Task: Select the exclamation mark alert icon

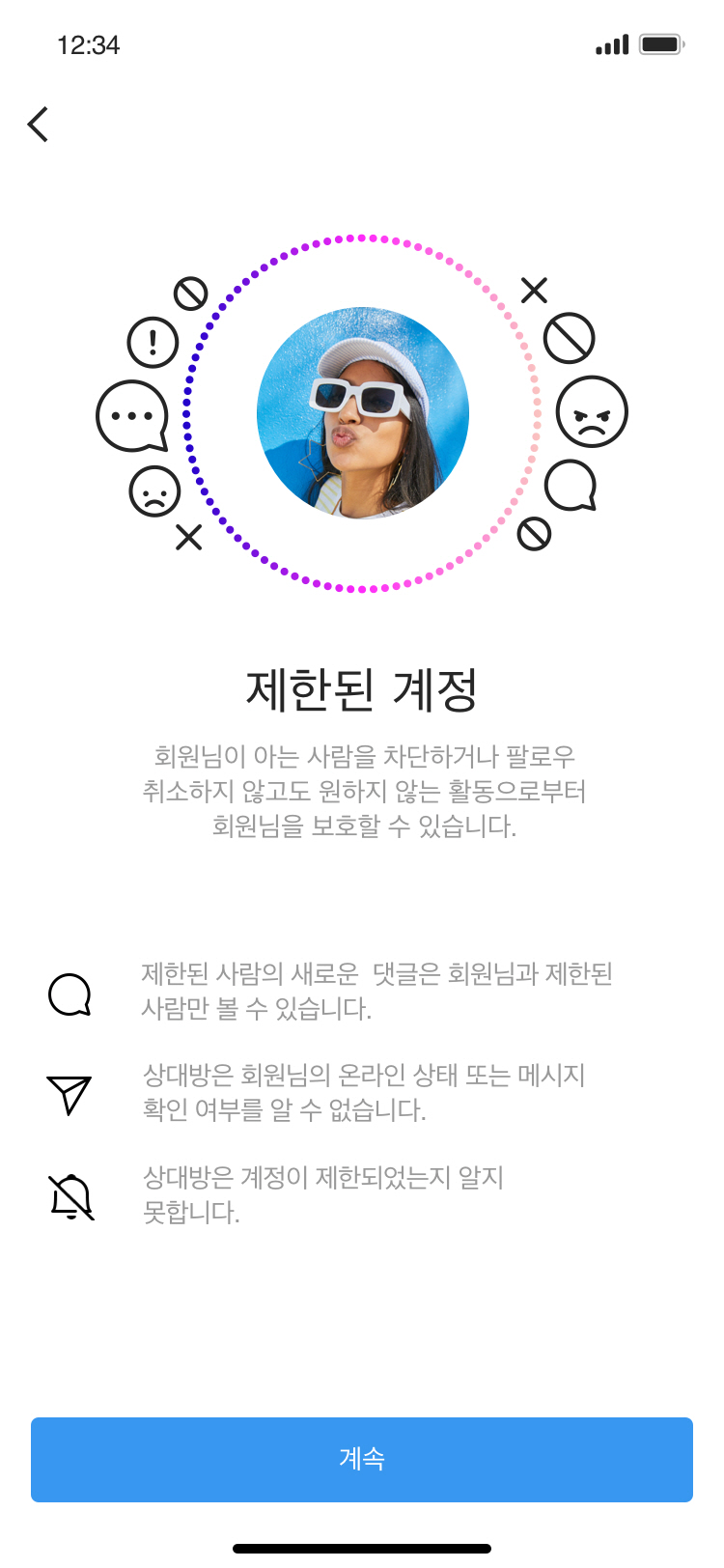Action: 152,344
